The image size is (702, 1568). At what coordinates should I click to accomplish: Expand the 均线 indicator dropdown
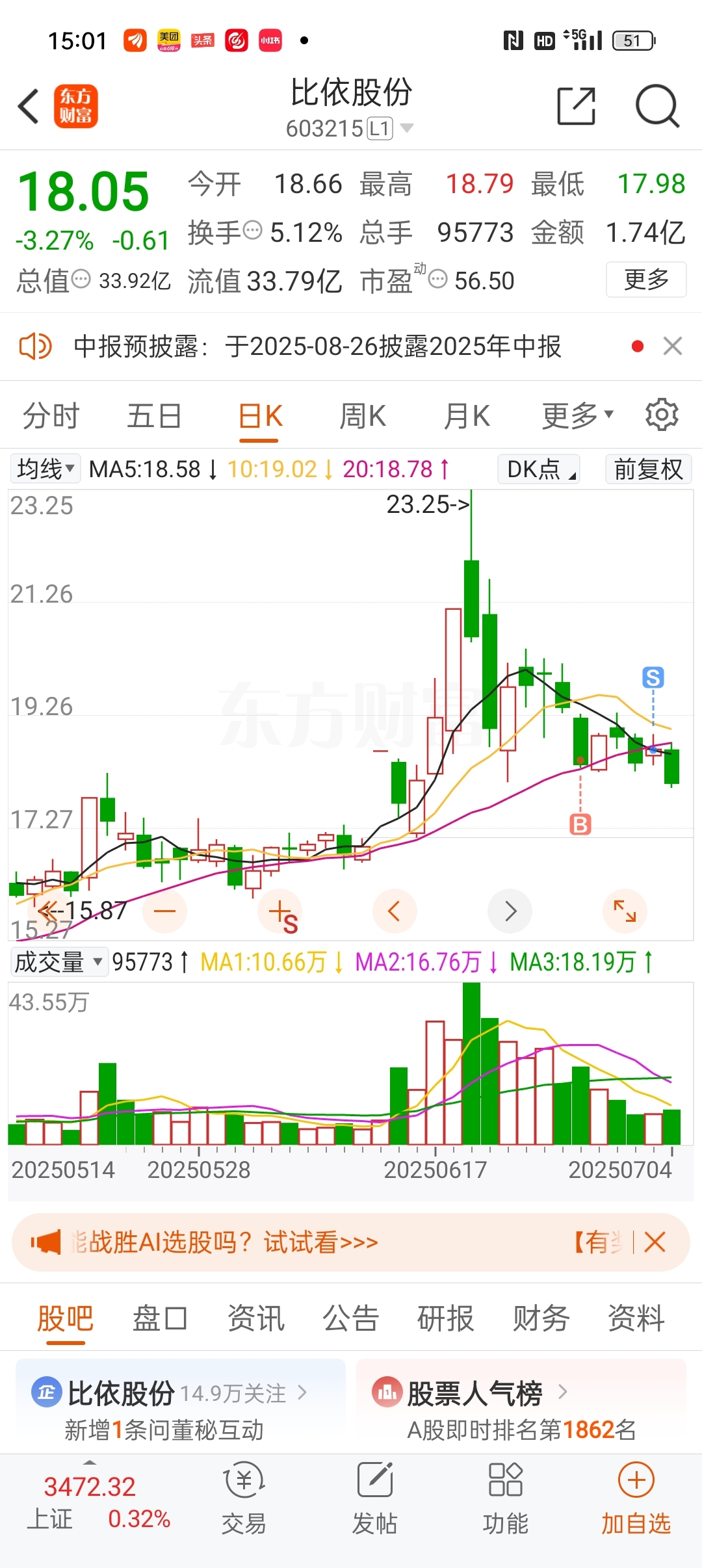(x=45, y=469)
